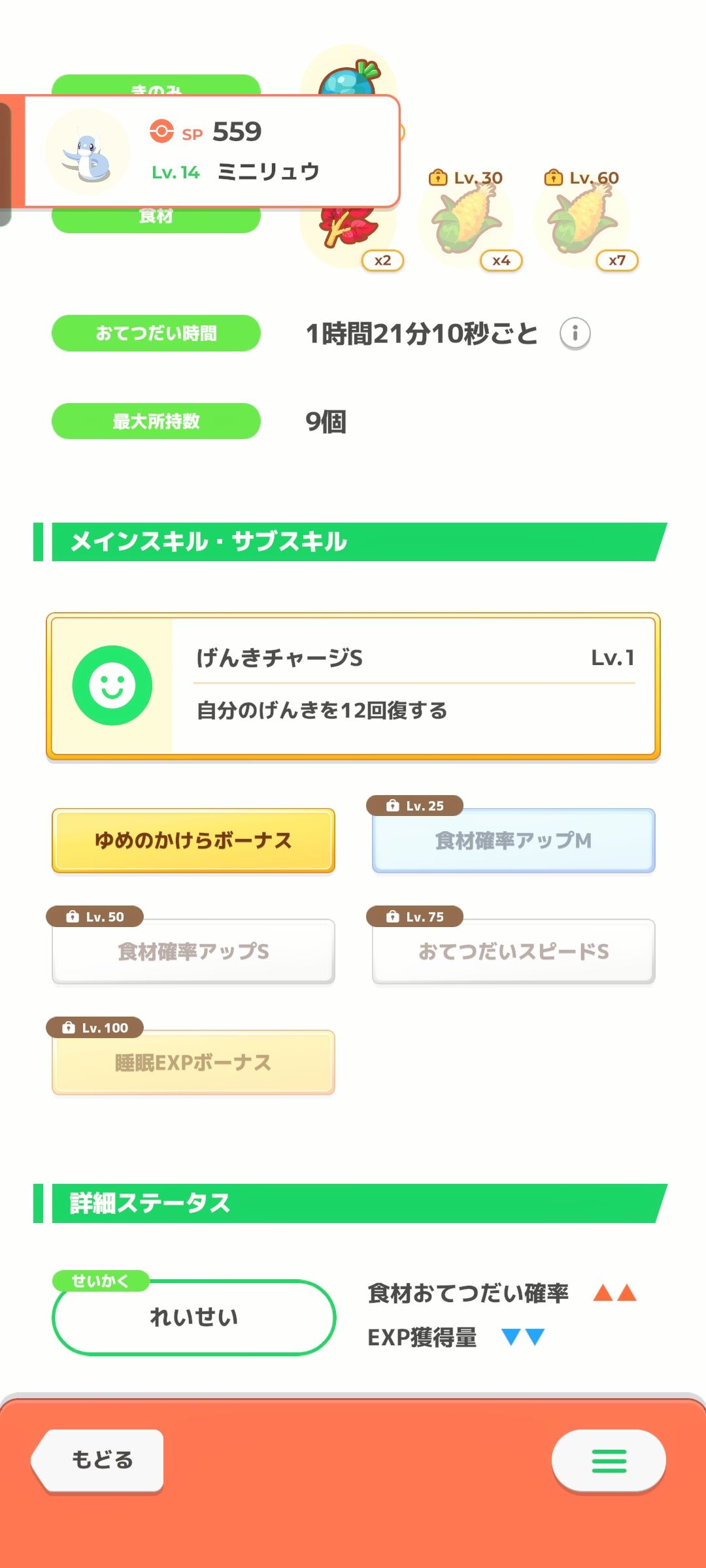Expand the Lv.75 おてつだいスピードS entry
706x1568 pixels.
514,951
